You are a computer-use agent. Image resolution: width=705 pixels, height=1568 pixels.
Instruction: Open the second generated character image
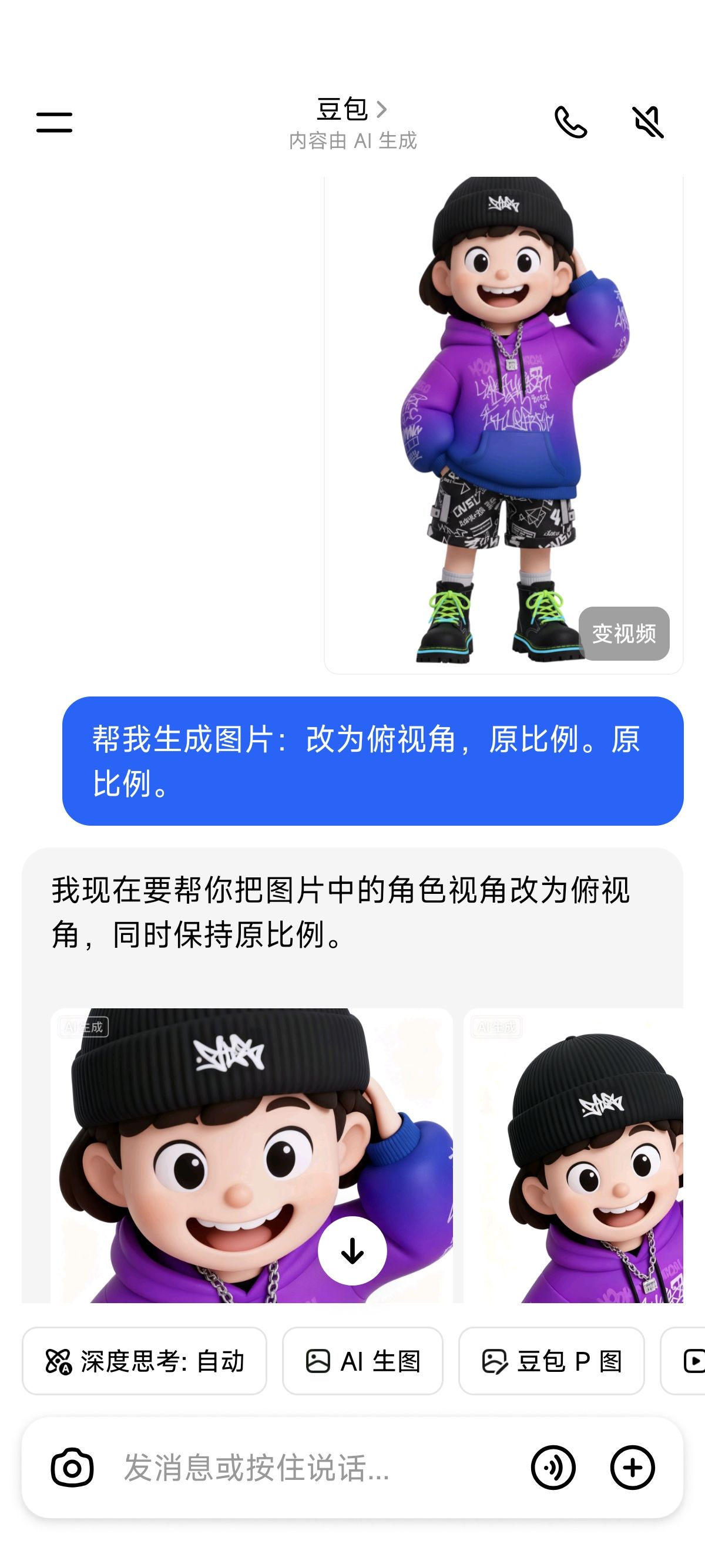pos(573,1155)
